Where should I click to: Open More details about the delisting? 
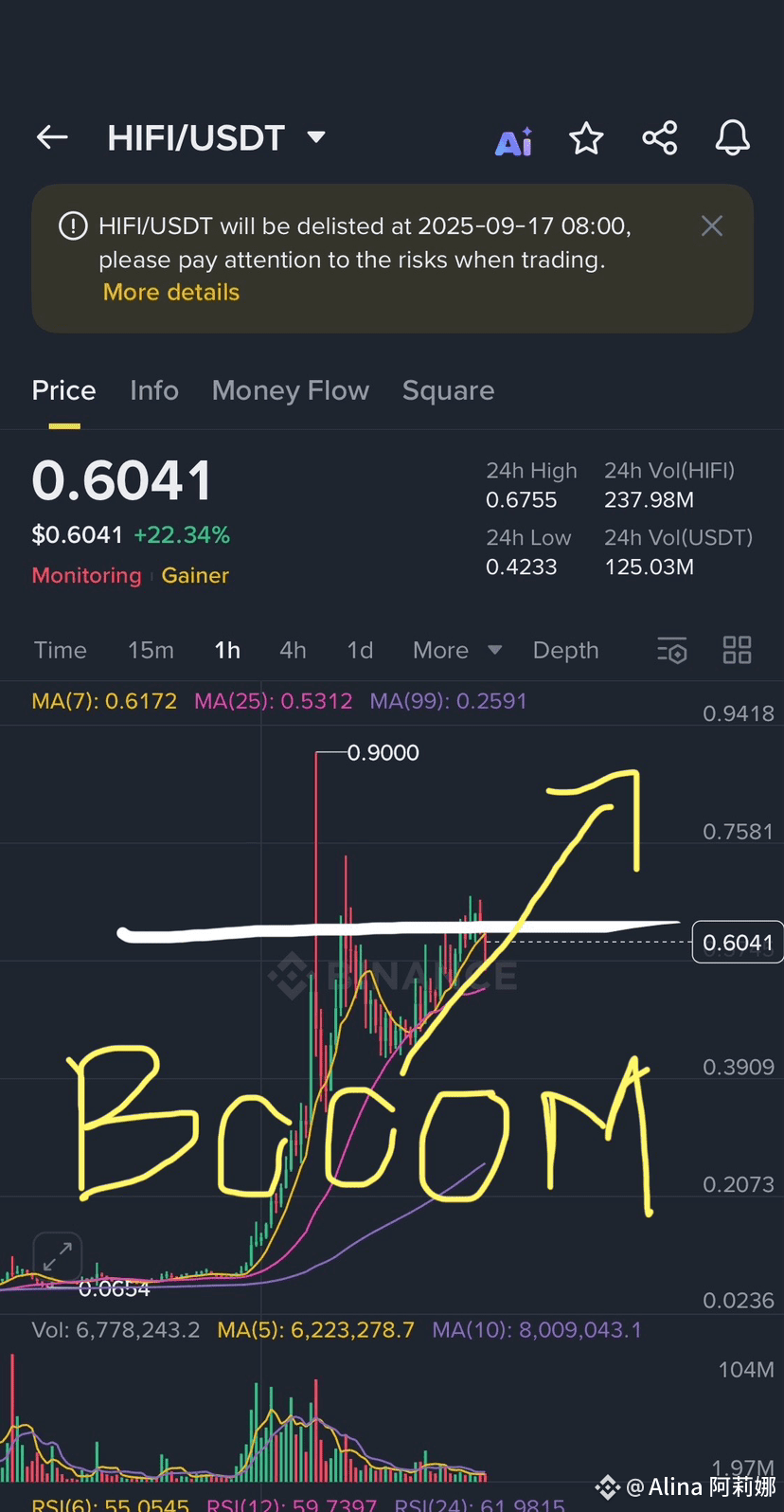point(170,292)
